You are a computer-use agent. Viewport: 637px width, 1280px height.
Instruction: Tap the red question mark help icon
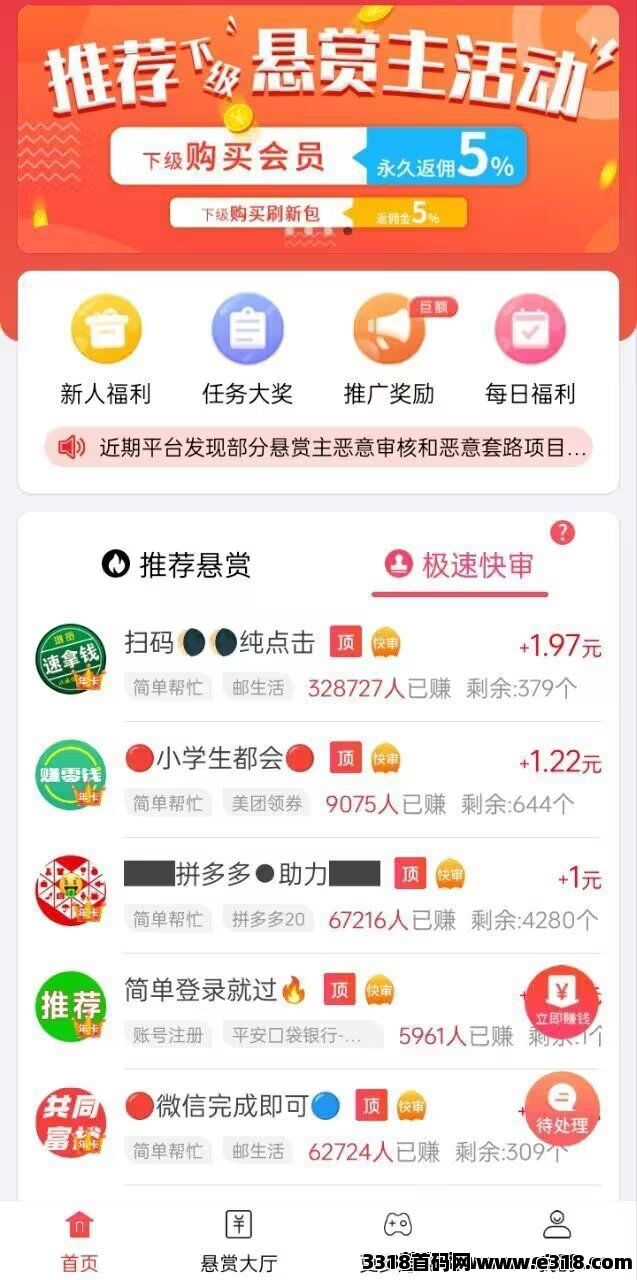tap(563, 532)
